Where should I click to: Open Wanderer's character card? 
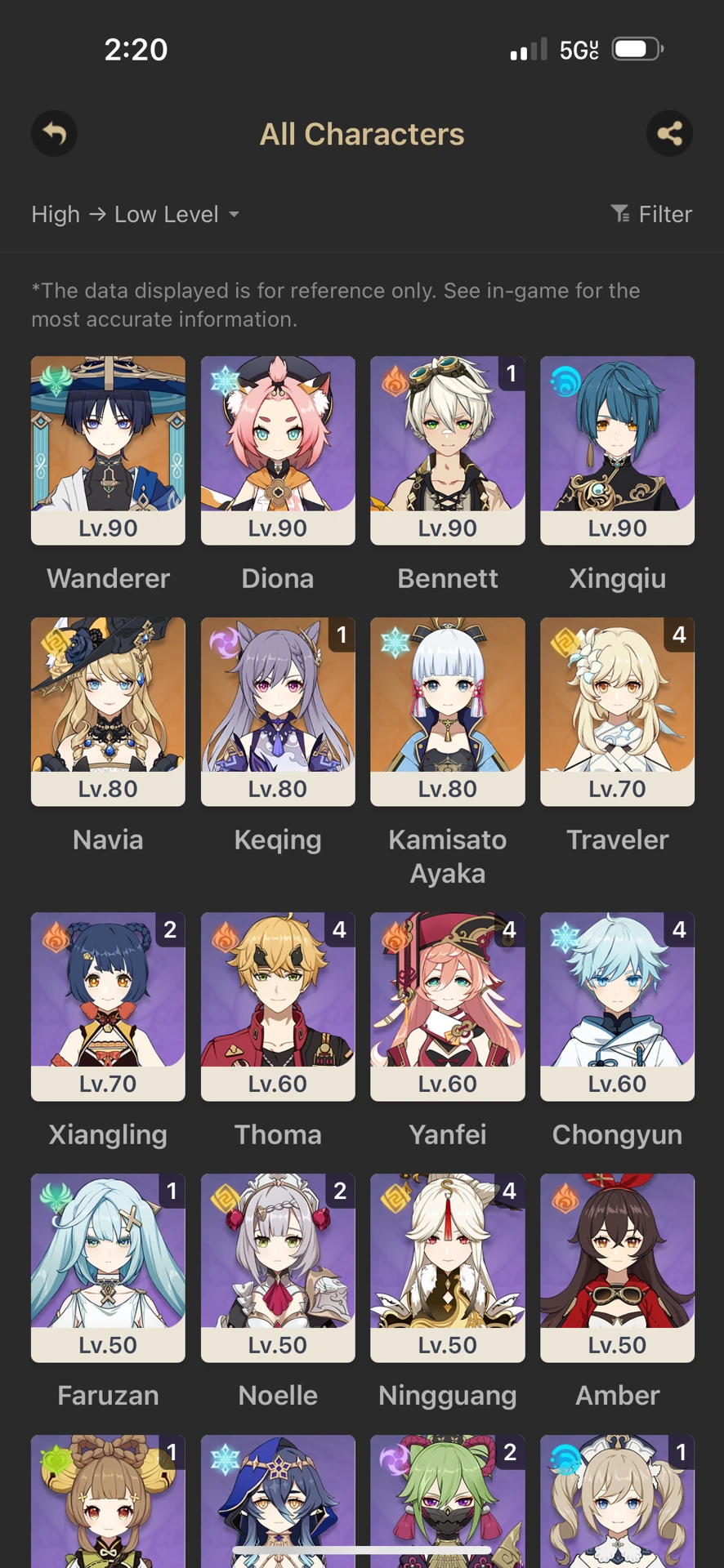pyautogui.click(x=108, y=449)
